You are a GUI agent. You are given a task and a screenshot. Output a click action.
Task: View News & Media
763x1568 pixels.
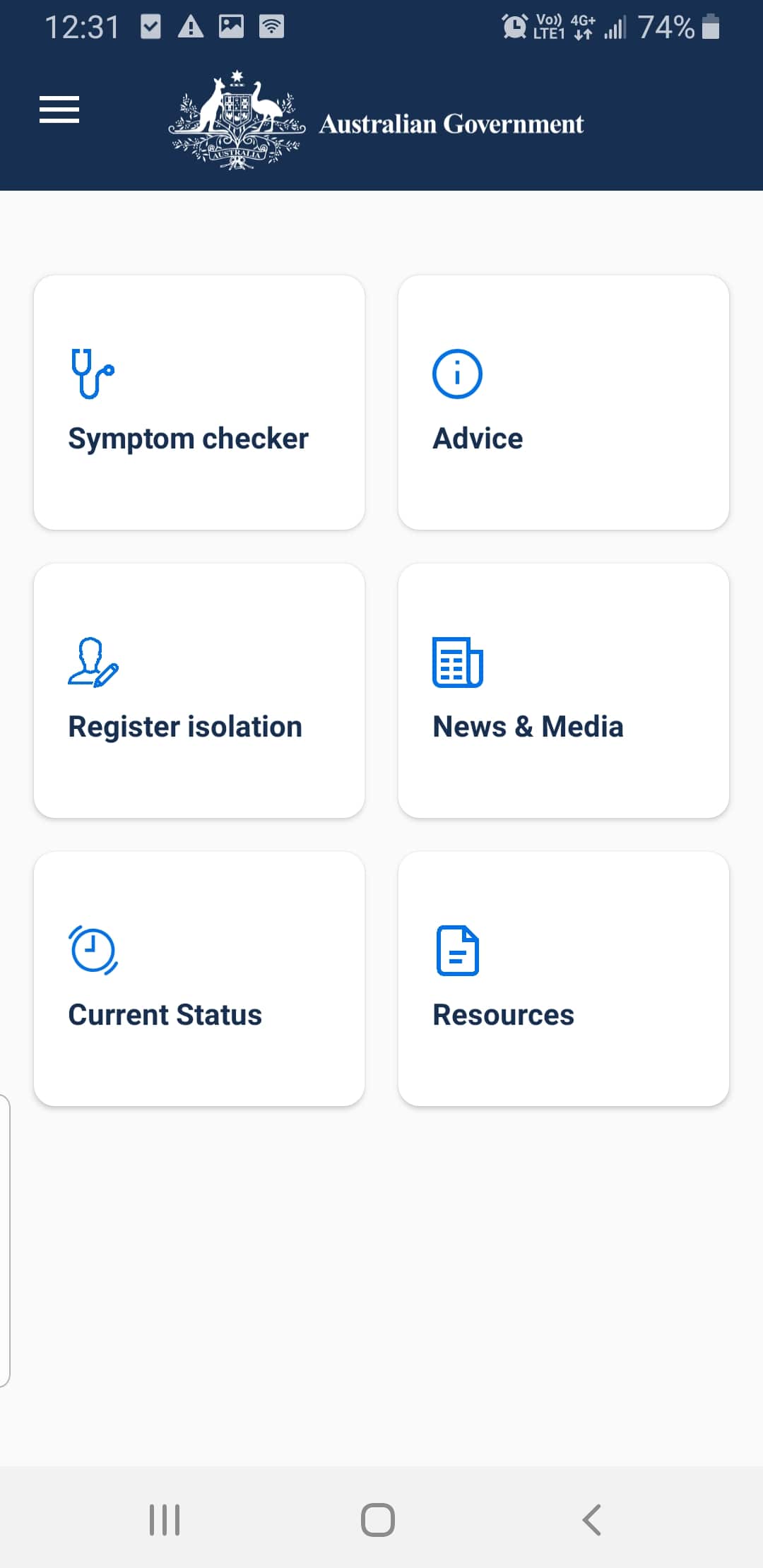(x=563, y=691)
